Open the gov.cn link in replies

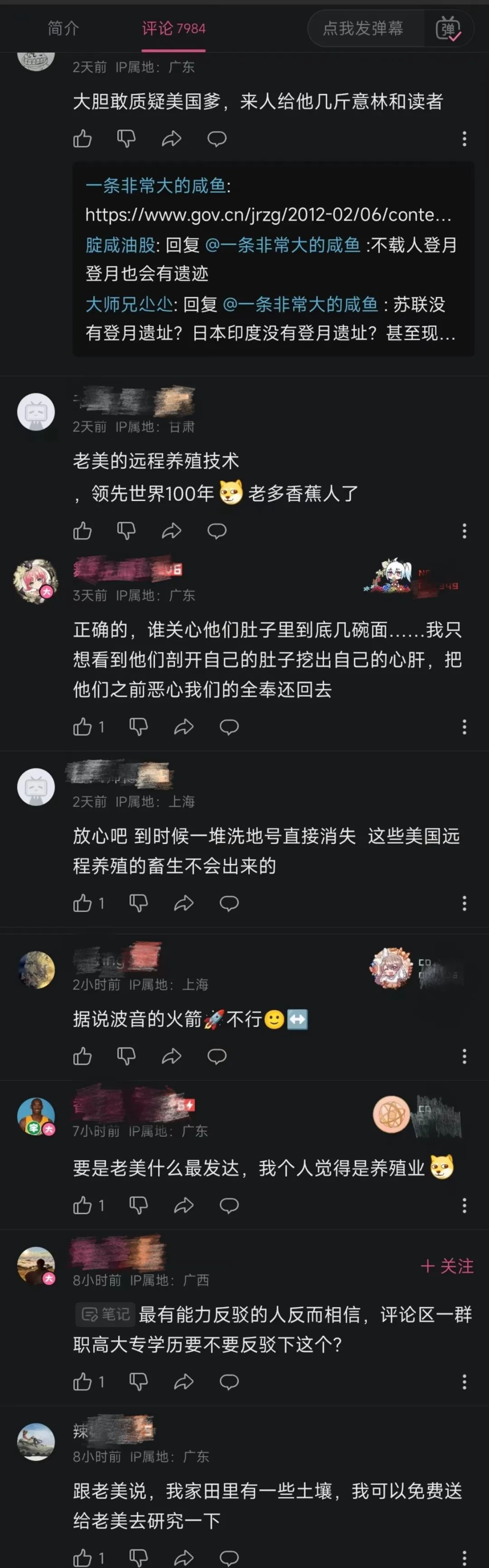tap(268, 214)
